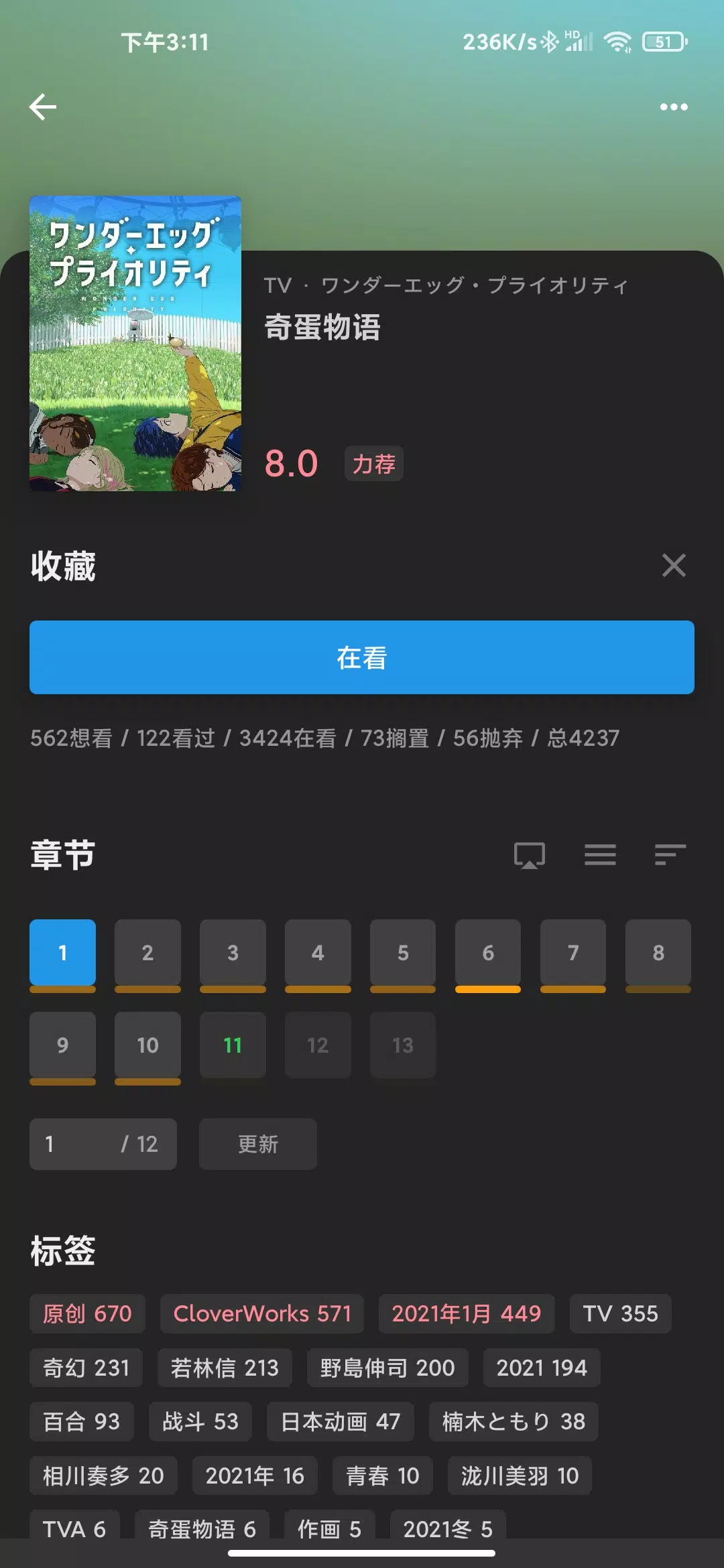Open the 力荐 rating badge

374,464
